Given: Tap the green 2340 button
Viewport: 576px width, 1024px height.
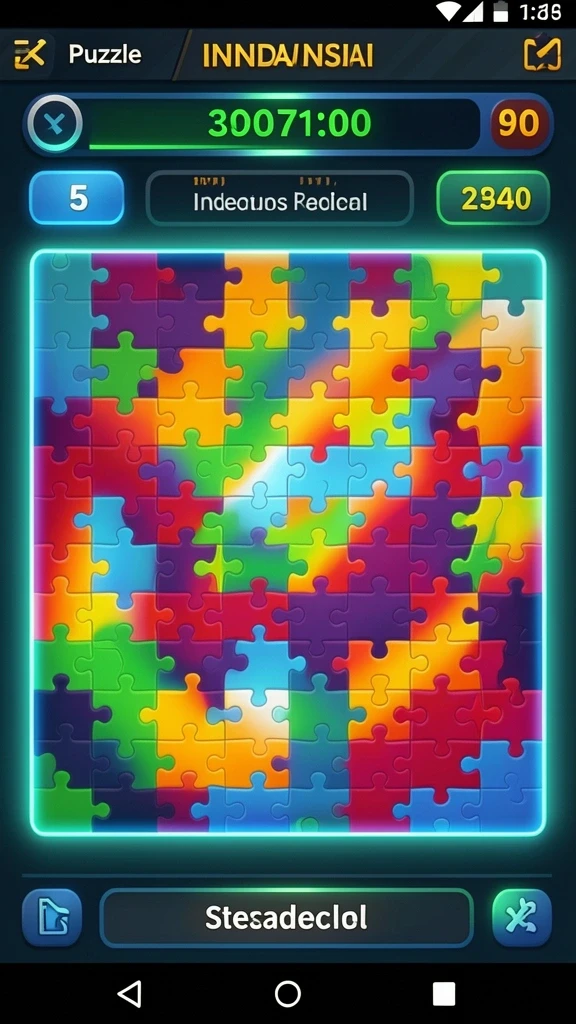Looking at the screenshot, I should tap(492, 198).
